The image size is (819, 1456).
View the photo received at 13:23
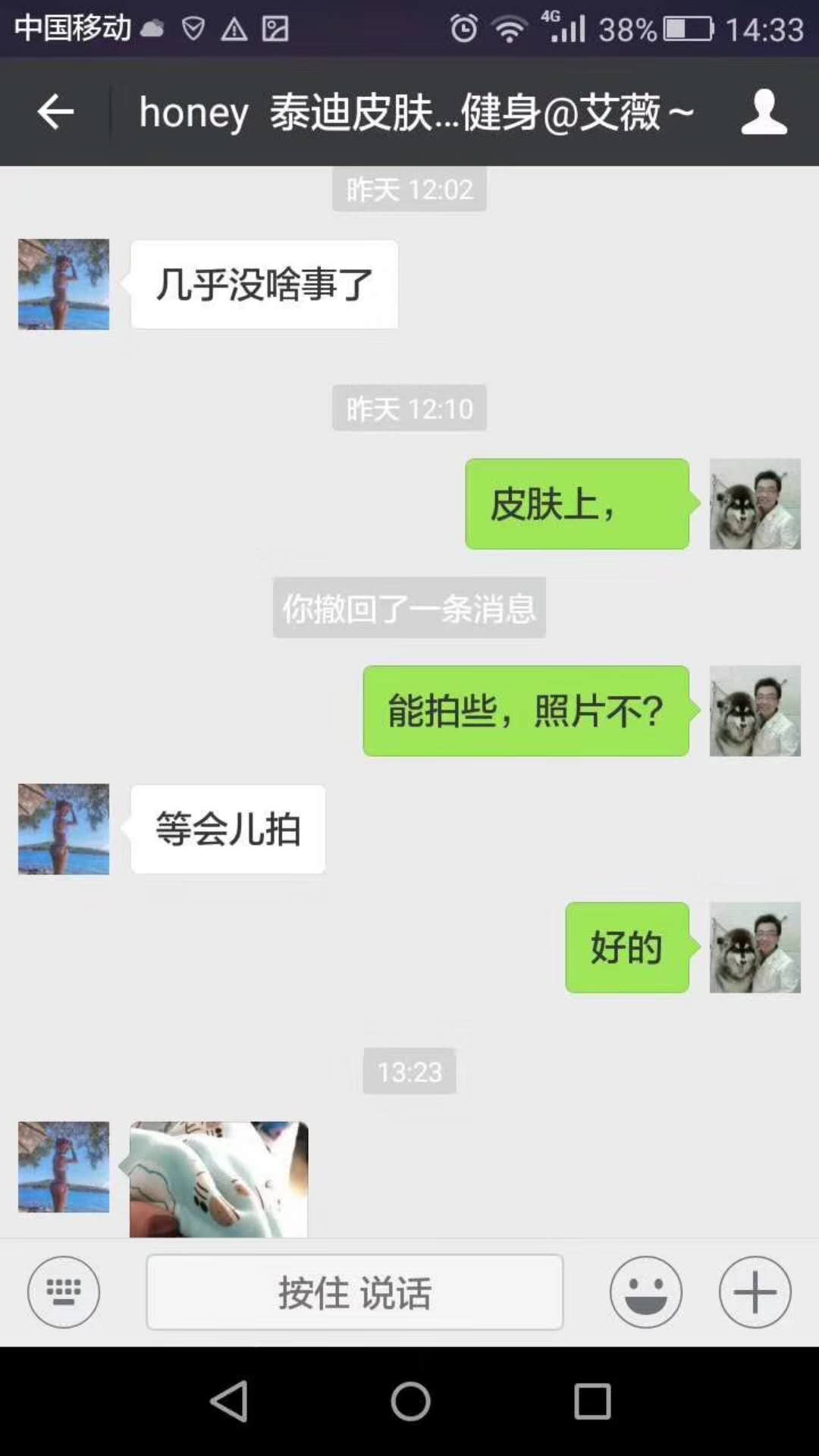click(x=218, y=1178)
